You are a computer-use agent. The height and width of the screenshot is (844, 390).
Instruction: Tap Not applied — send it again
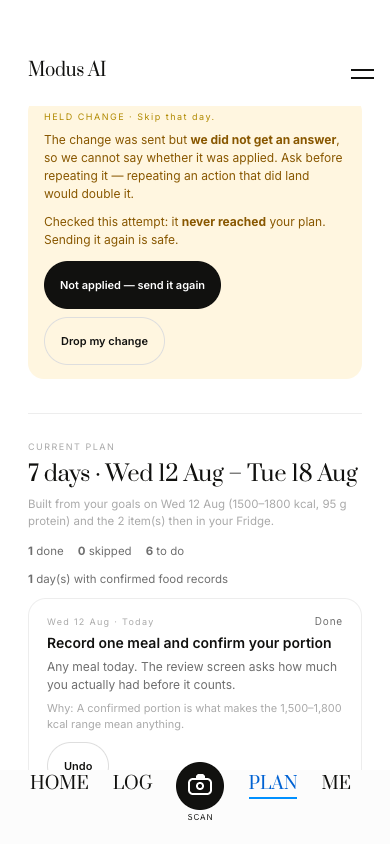click(132, 285)
